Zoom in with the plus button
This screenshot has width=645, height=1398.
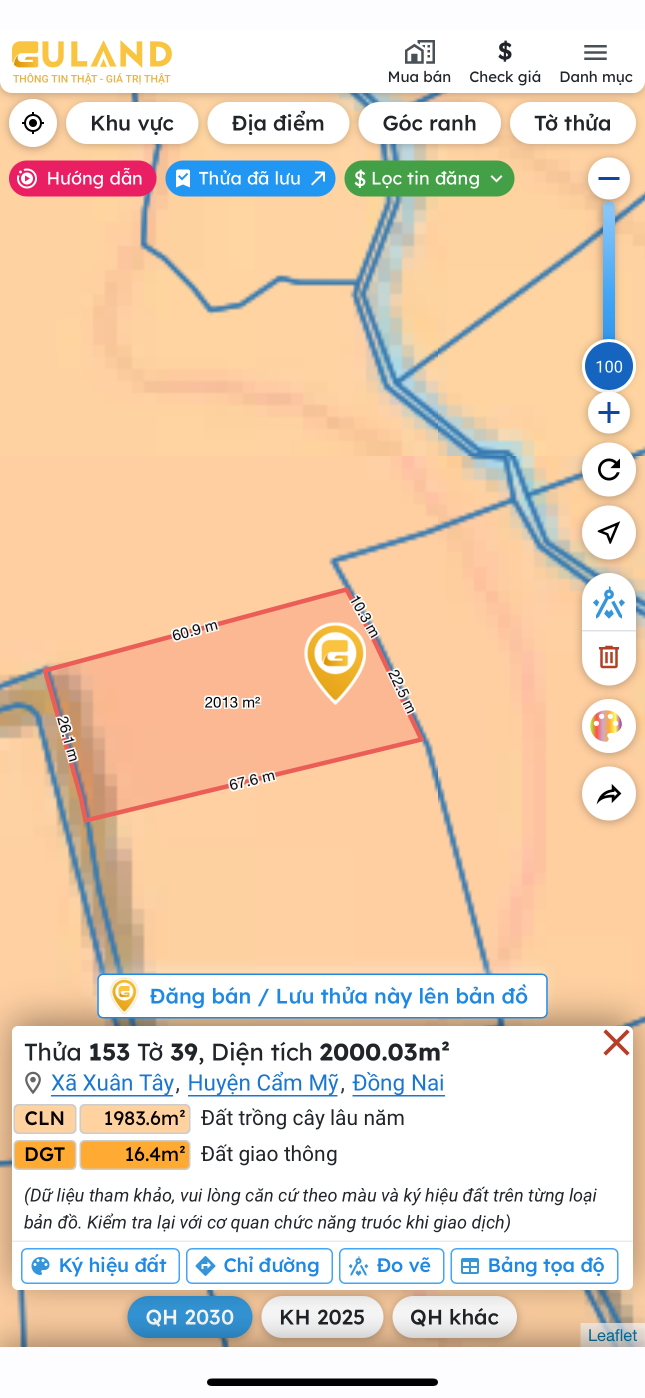(x=608, y=413)
